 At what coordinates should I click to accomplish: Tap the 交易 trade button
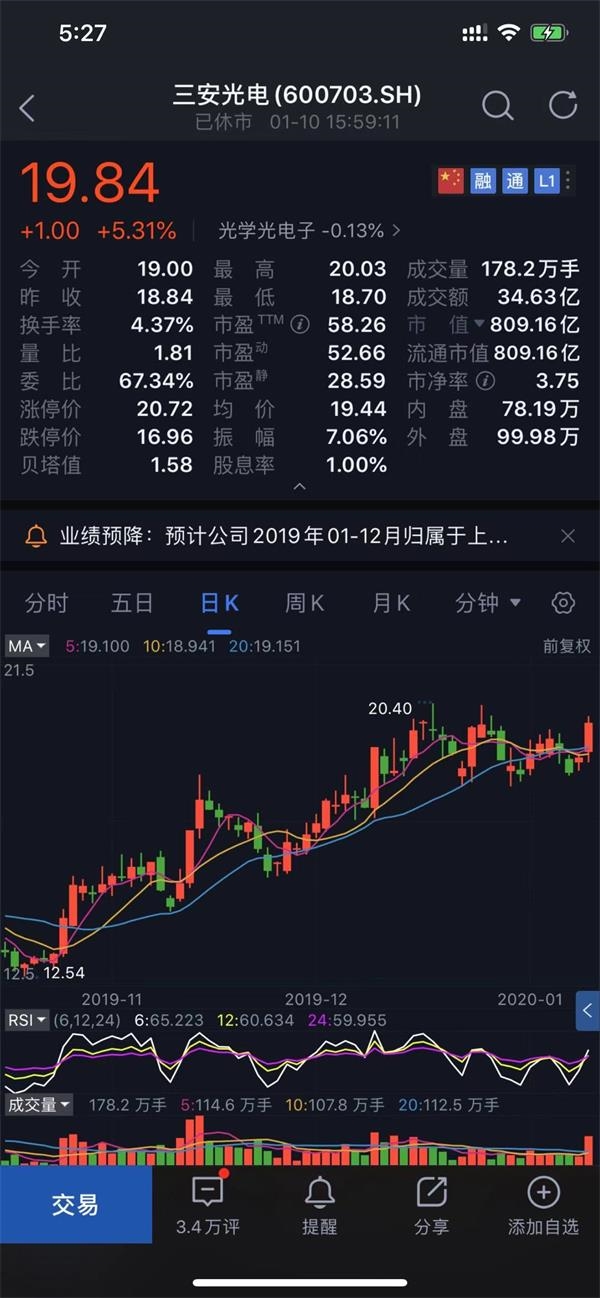point(76,1205)
